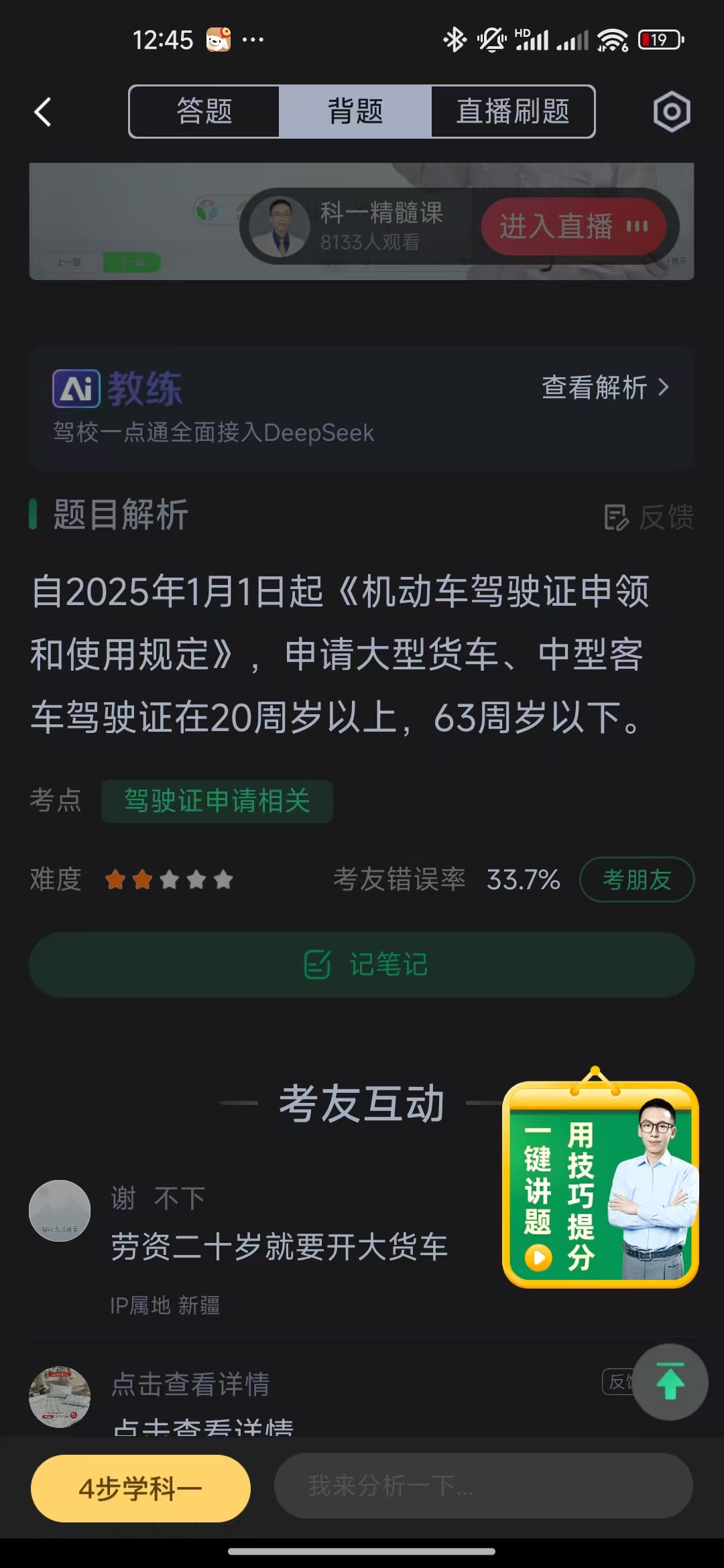The width and height of the screenshot is (724, 1568).
Task: Switch to the 直播刷题 tab
Action: click(x=513, y=112)
